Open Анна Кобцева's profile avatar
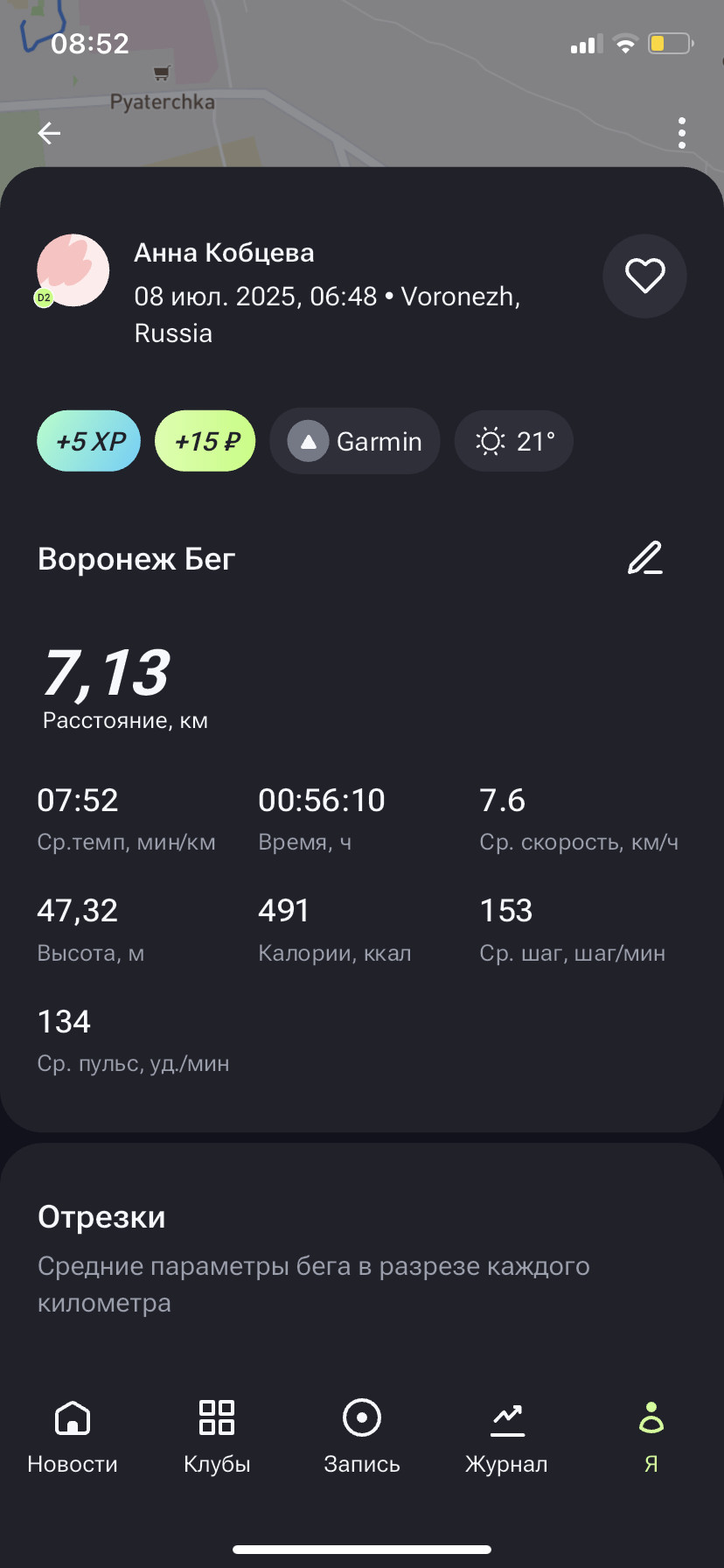This screenshot has width=724, height=1568. 73,270
